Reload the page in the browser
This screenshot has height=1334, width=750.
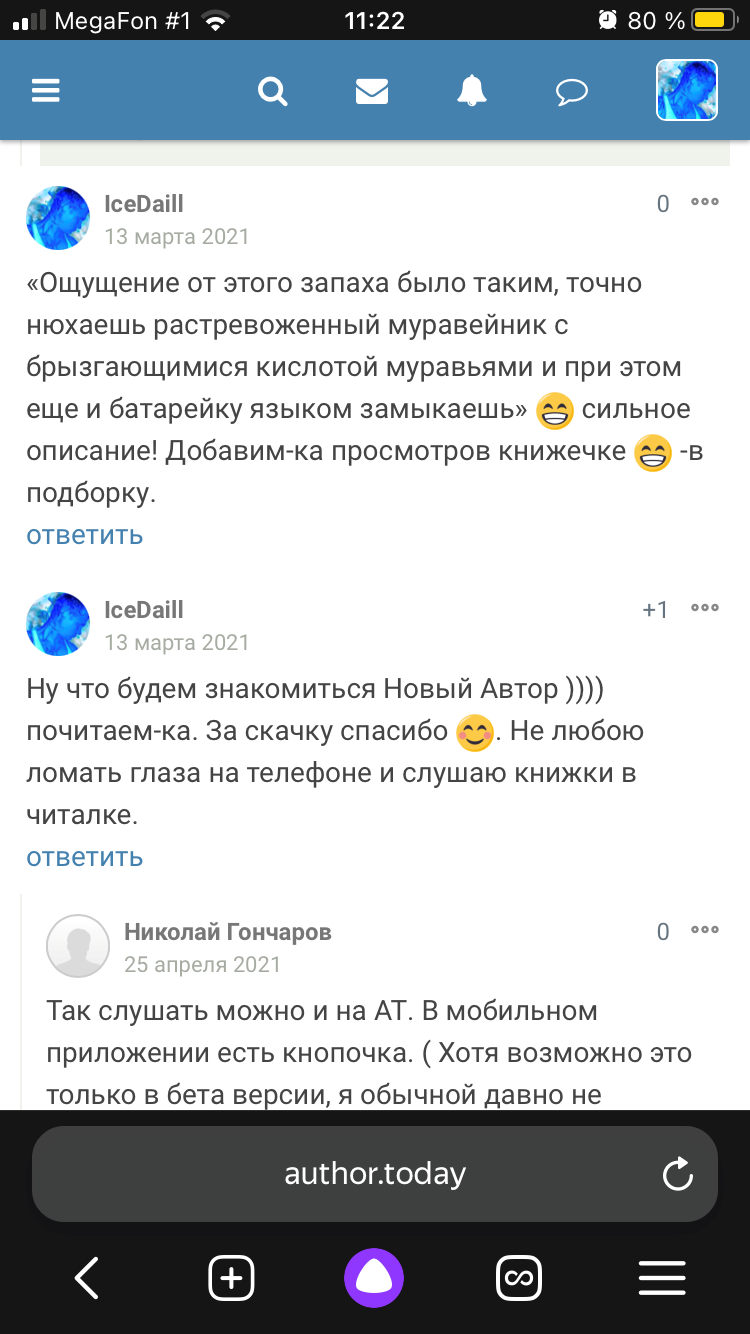[678, 1174]
